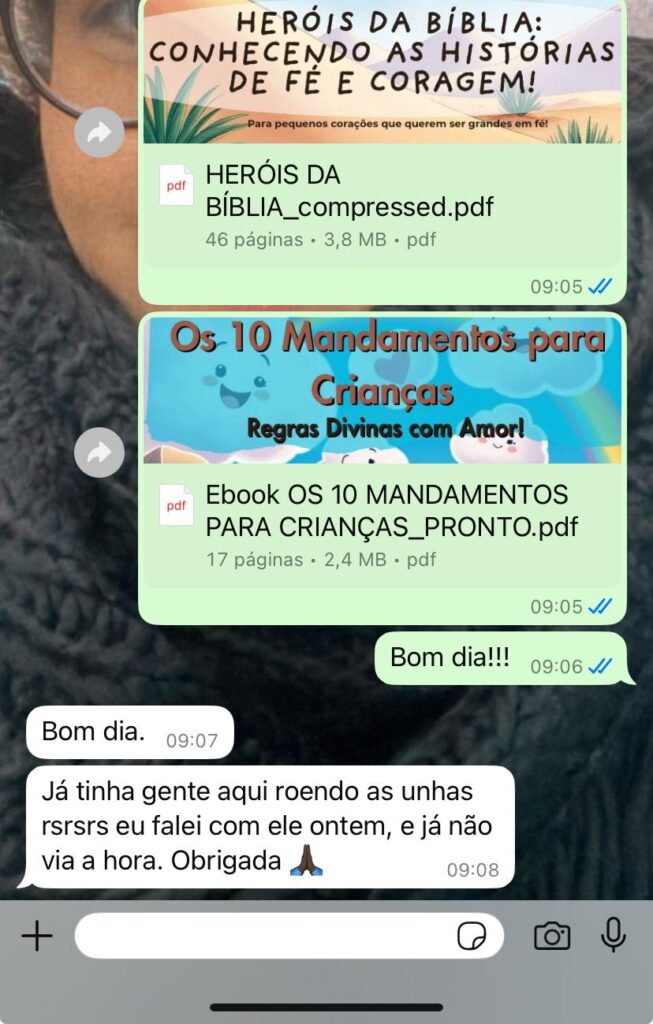The height and width of the screenshot is (1024, 653).
Task: Open the plus attachment menu
Action: [37, 936]
